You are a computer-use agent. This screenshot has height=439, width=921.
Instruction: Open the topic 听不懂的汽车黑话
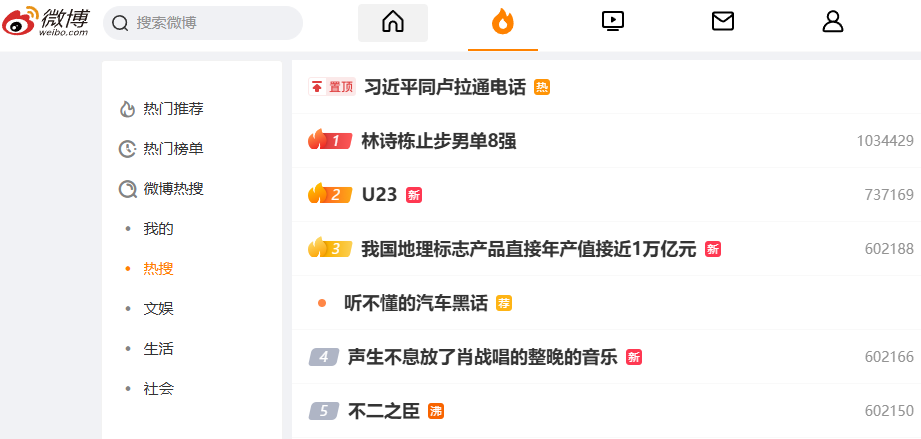[x=415, y=303]
